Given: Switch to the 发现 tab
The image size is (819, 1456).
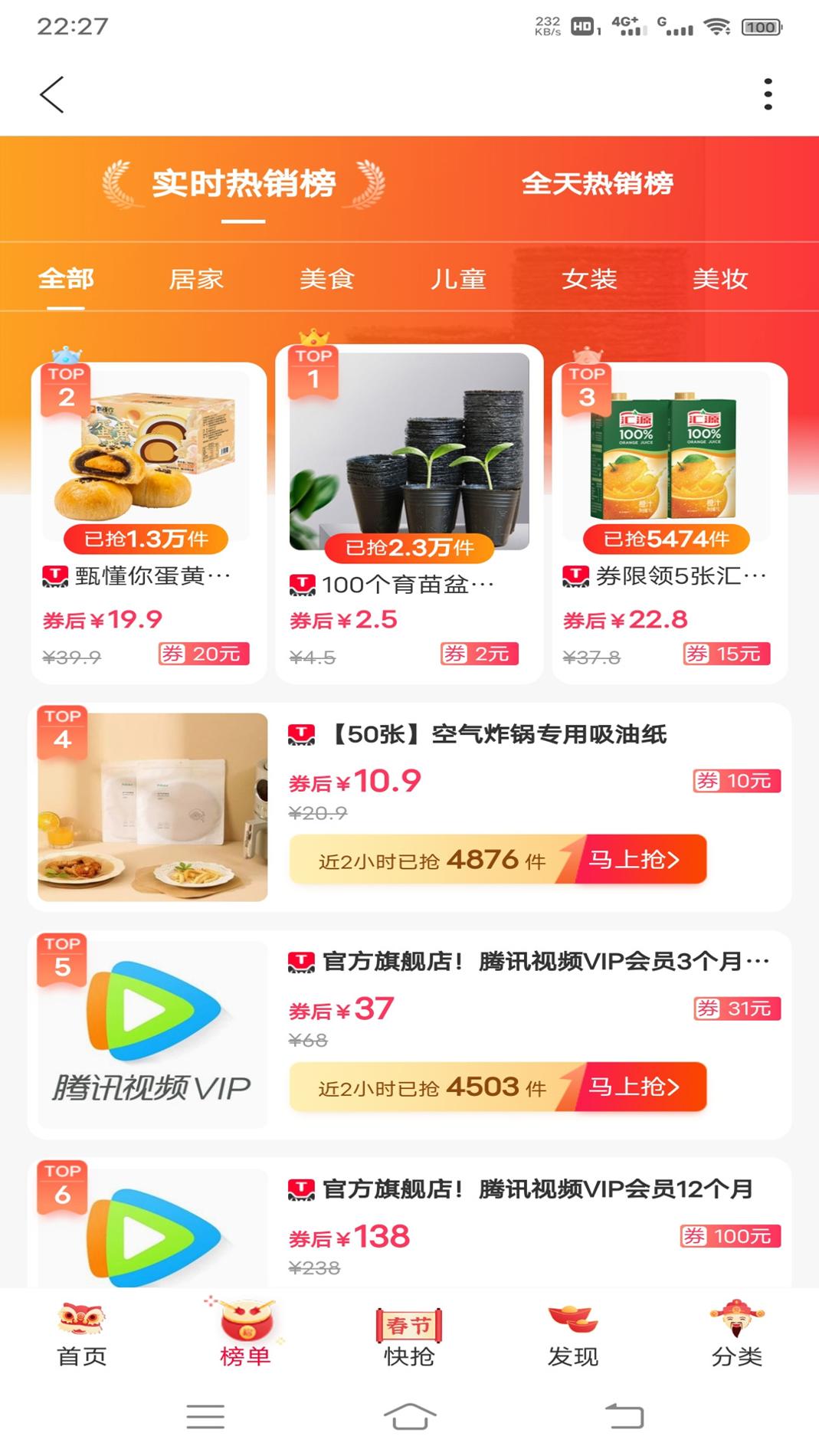Looking at the screenshot, I should 573,1336.
